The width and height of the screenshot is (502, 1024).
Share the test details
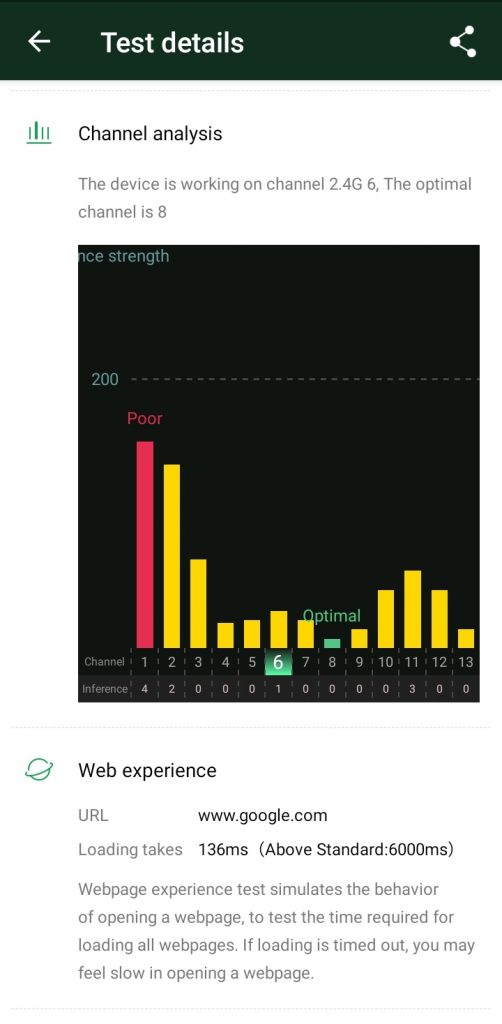tap(463, 42)
